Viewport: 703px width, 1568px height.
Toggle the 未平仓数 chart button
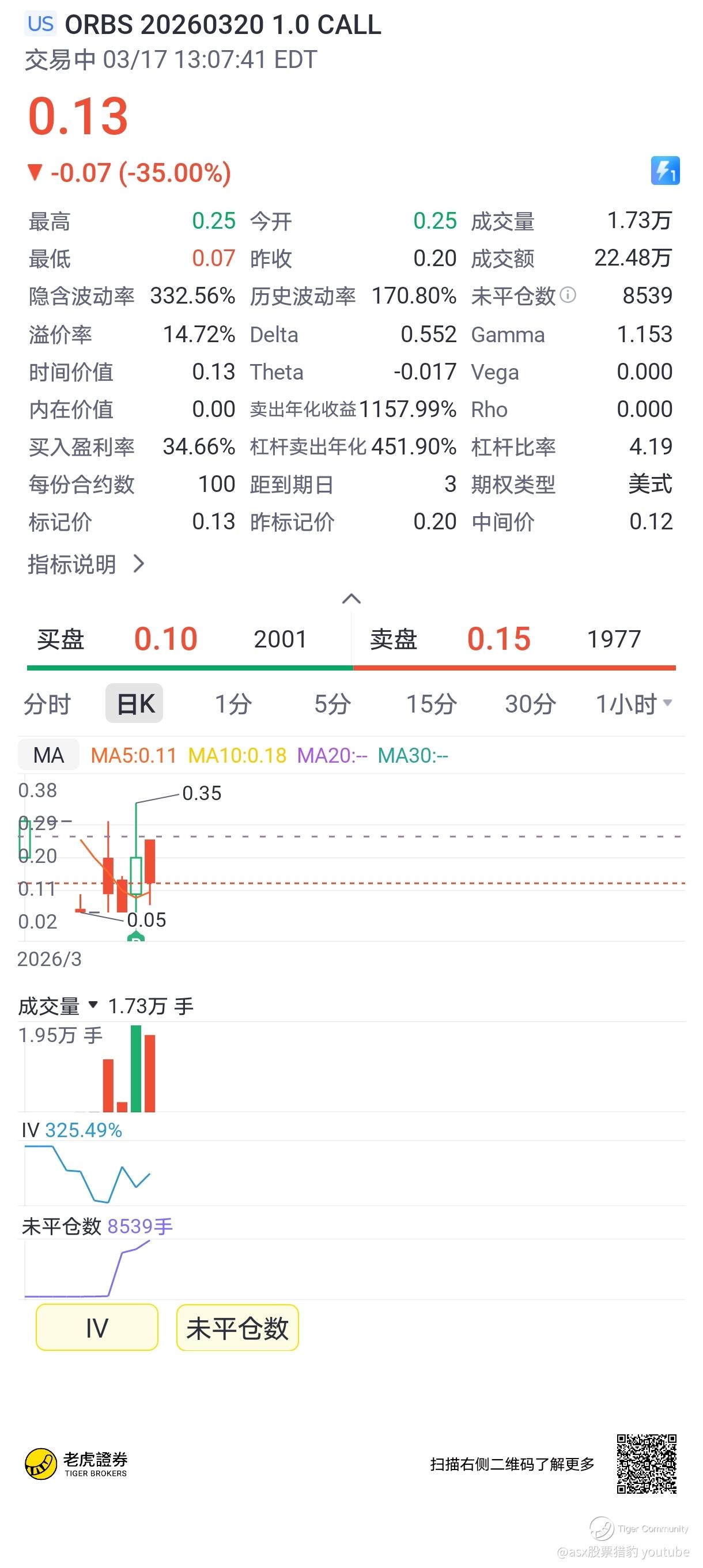(237, 1328)
